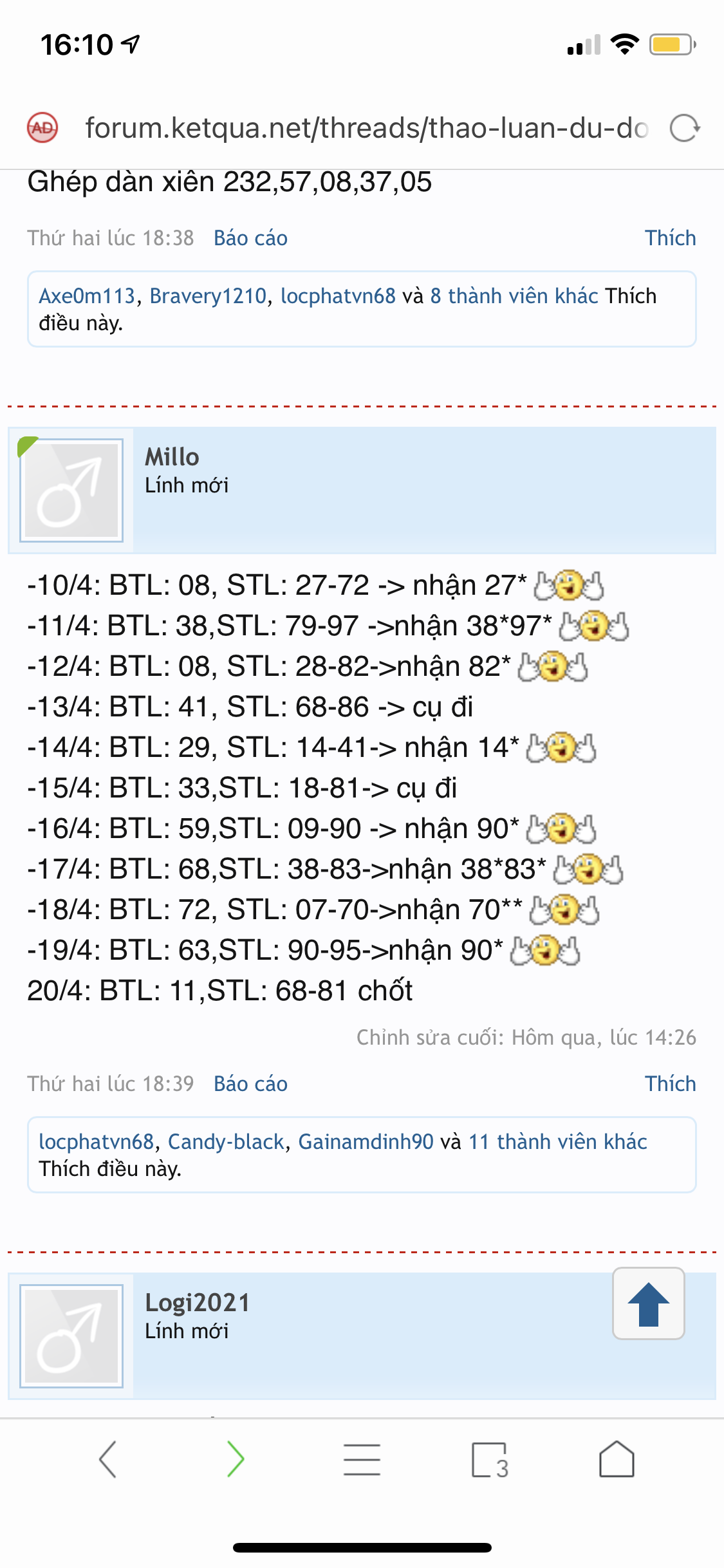Report the post from Thứ hai lúc 18:38

point(250,238)
